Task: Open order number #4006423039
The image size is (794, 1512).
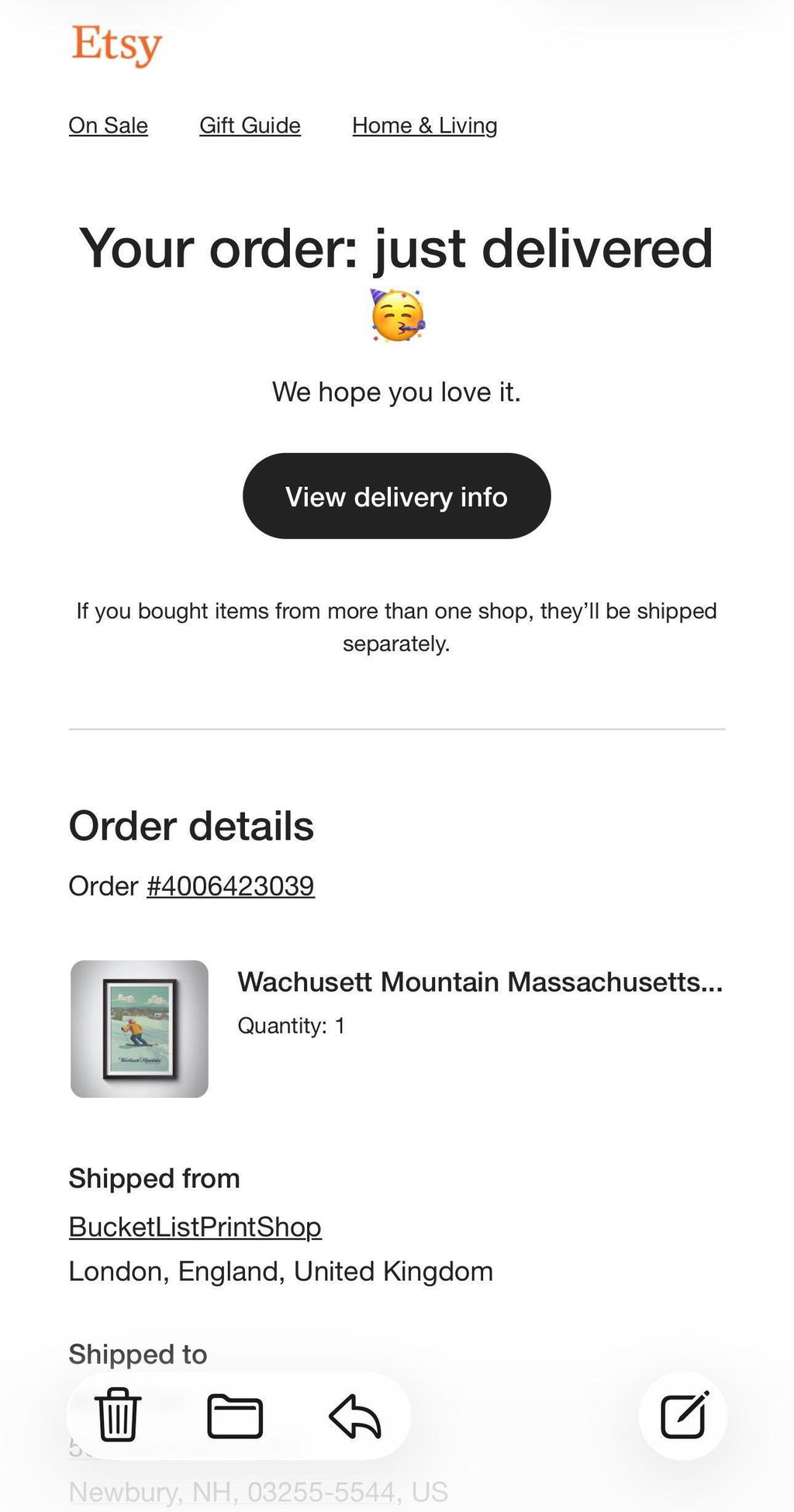Action: click(x=230, y=886)
